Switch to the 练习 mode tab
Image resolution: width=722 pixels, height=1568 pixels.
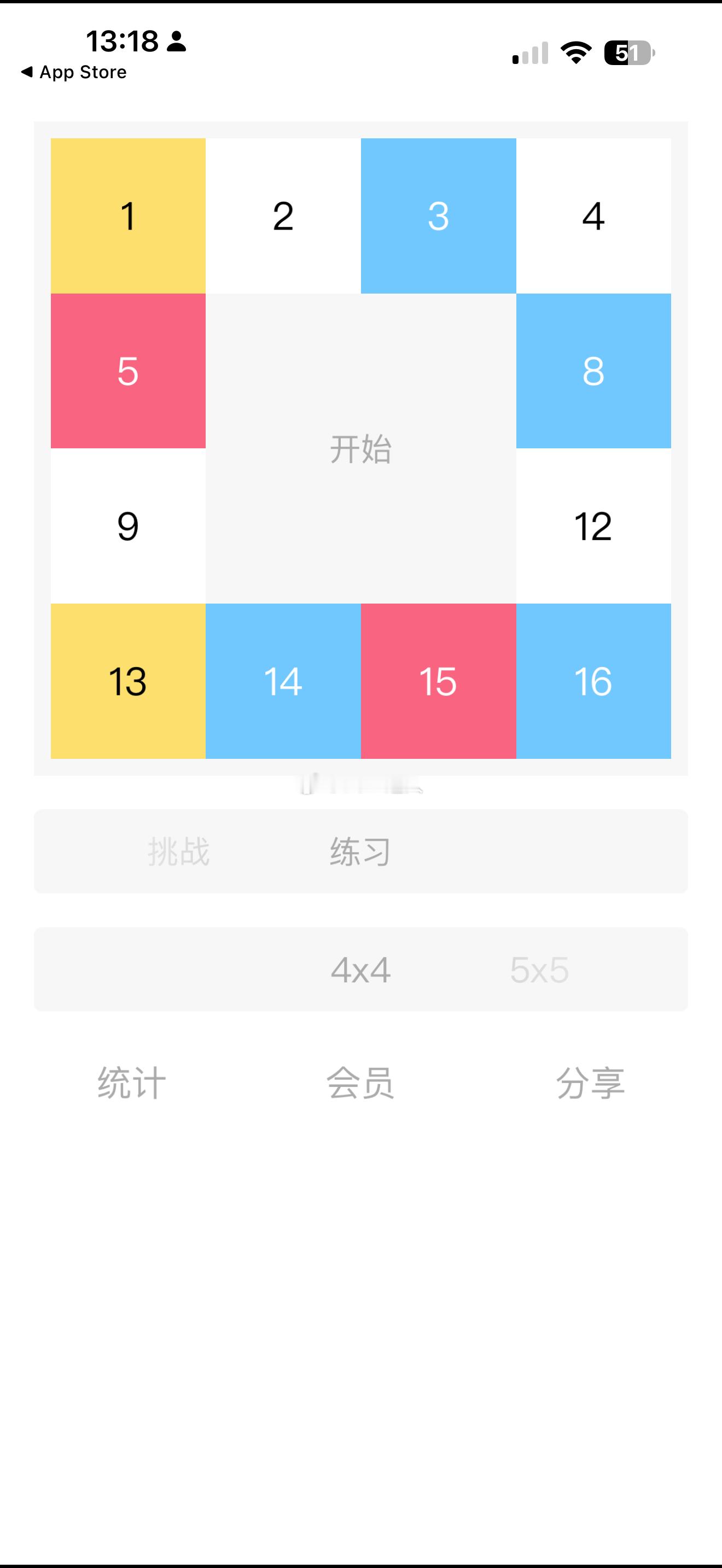(x=360, y=852)
